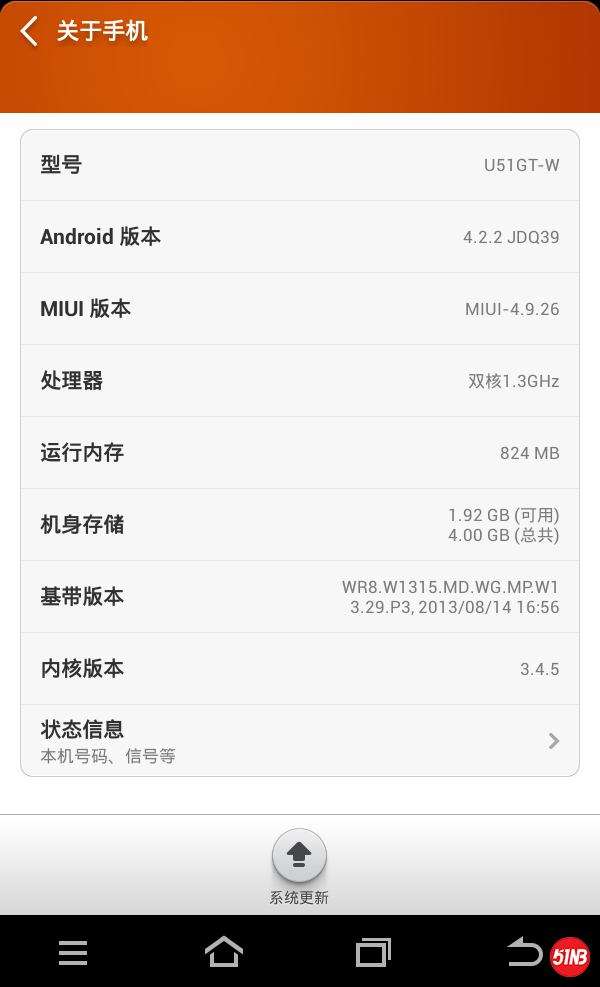600x987 pixels.
Task: Show recent apps
Action: [x=373, y=953]
